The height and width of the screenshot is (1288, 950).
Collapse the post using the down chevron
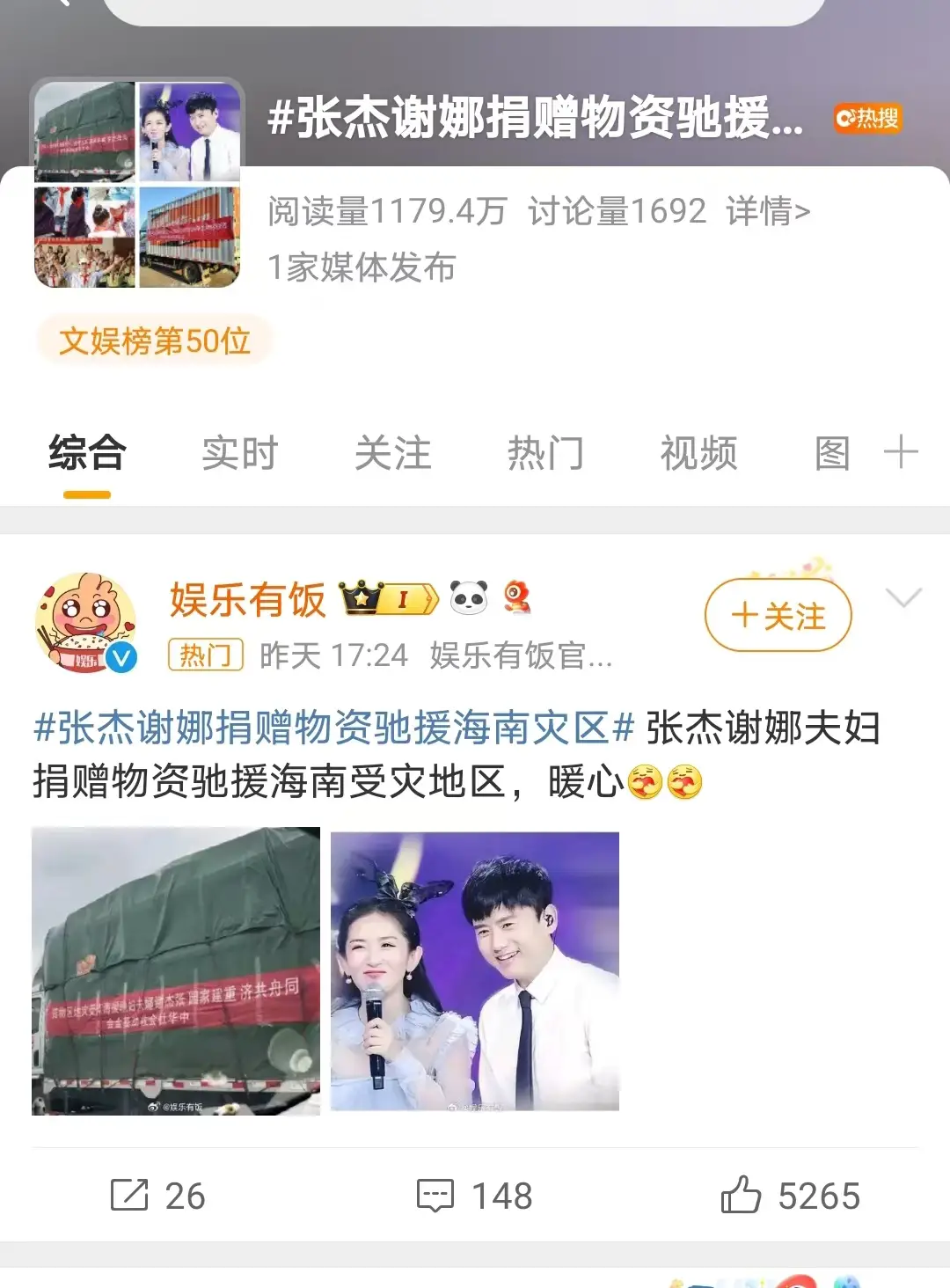(x=902, y=598)
